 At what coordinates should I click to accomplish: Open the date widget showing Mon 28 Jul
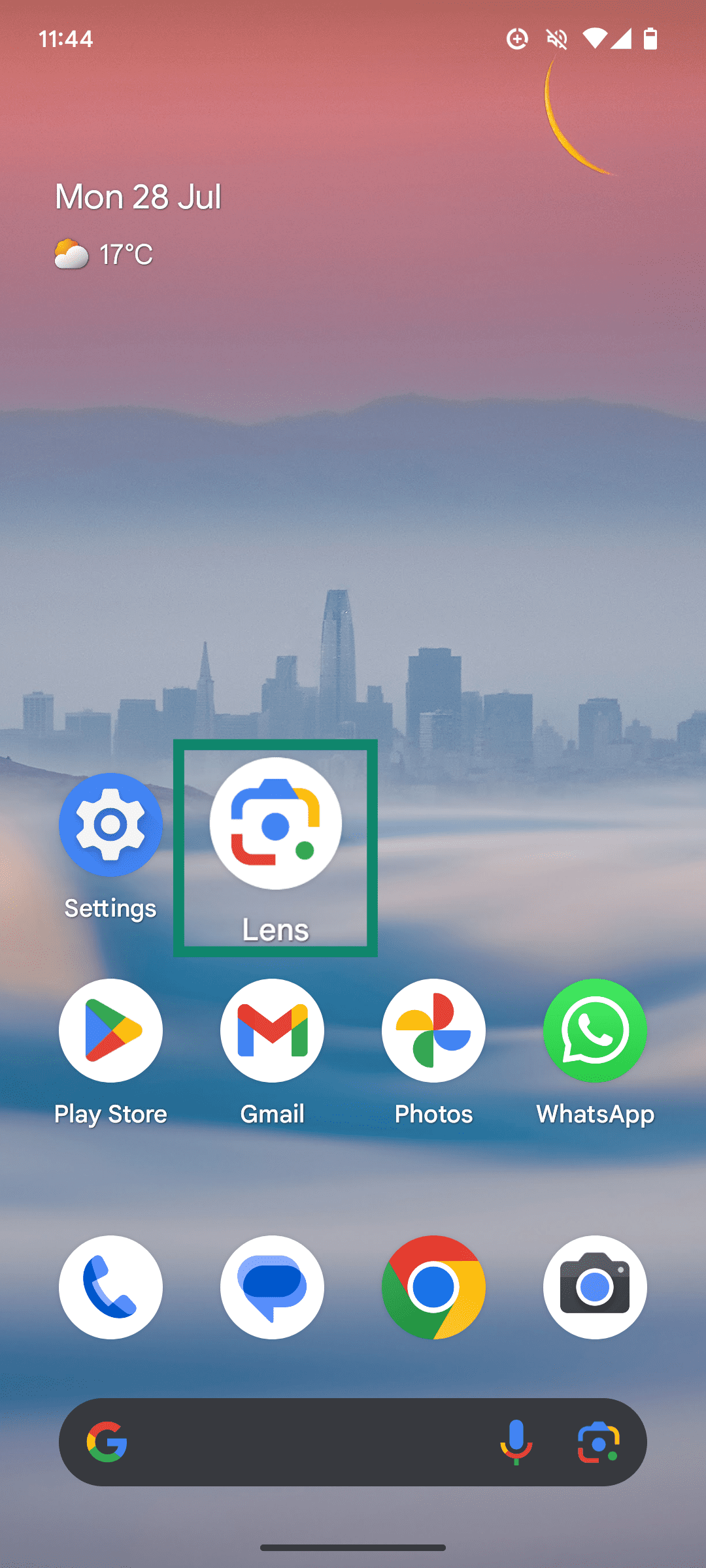[x=138, y=197]
